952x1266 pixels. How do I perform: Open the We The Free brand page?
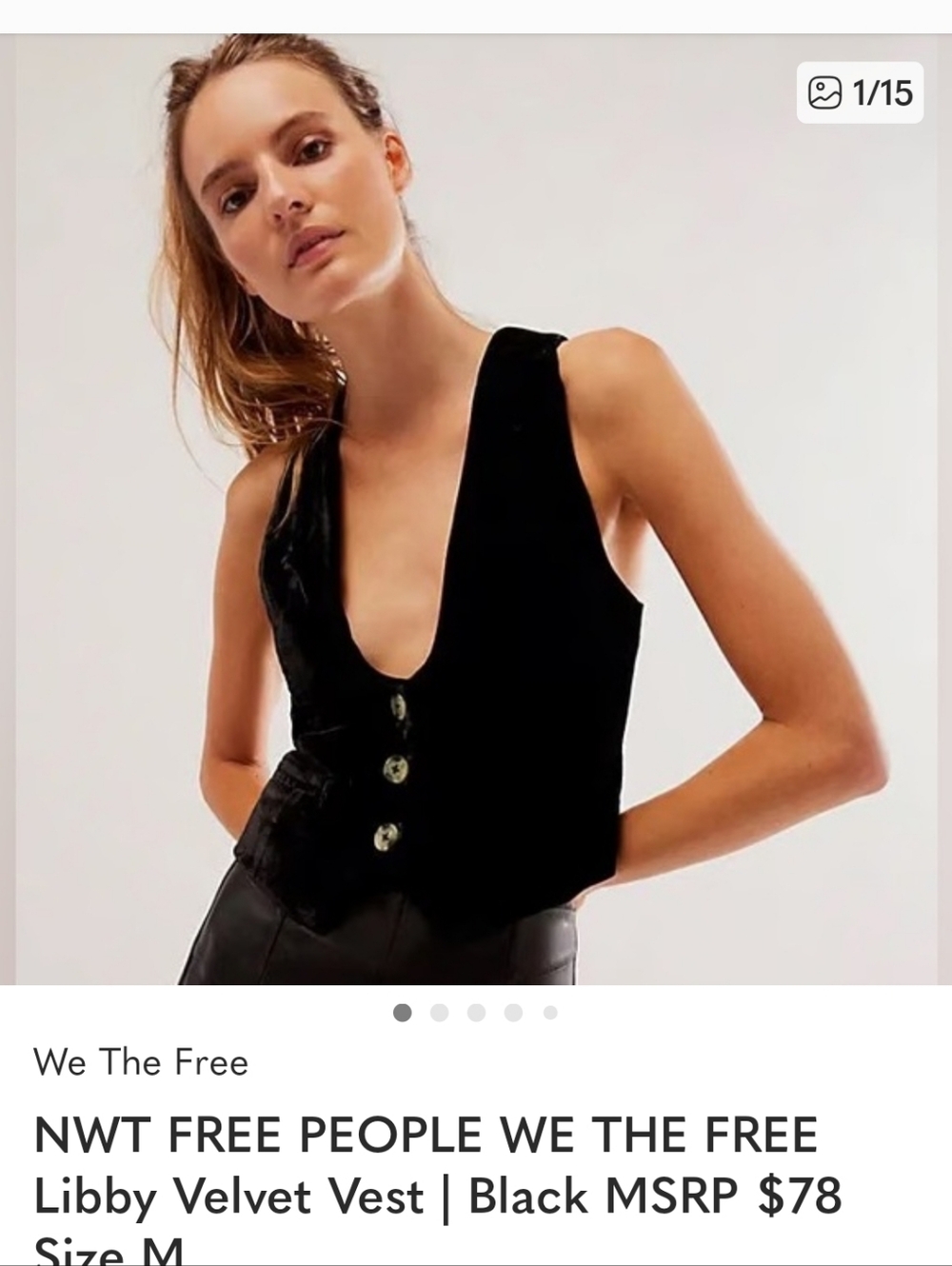[x=141, y=1064]
